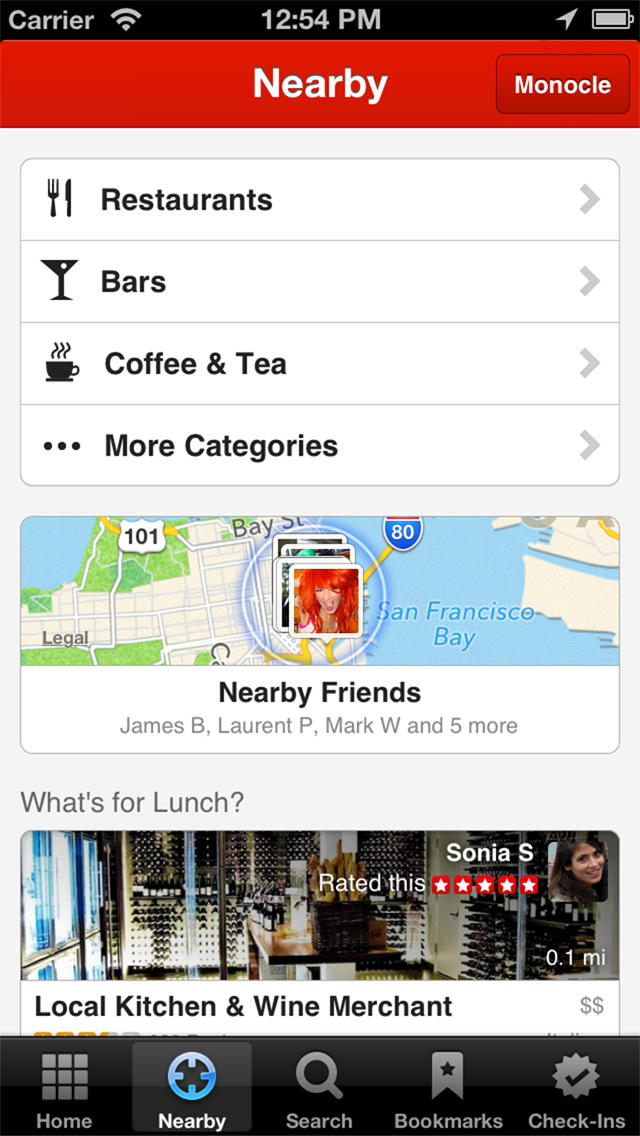This screenshot has width=640, height=1136.
Task: Go to the Search tab
Action: click(319, 1090)
